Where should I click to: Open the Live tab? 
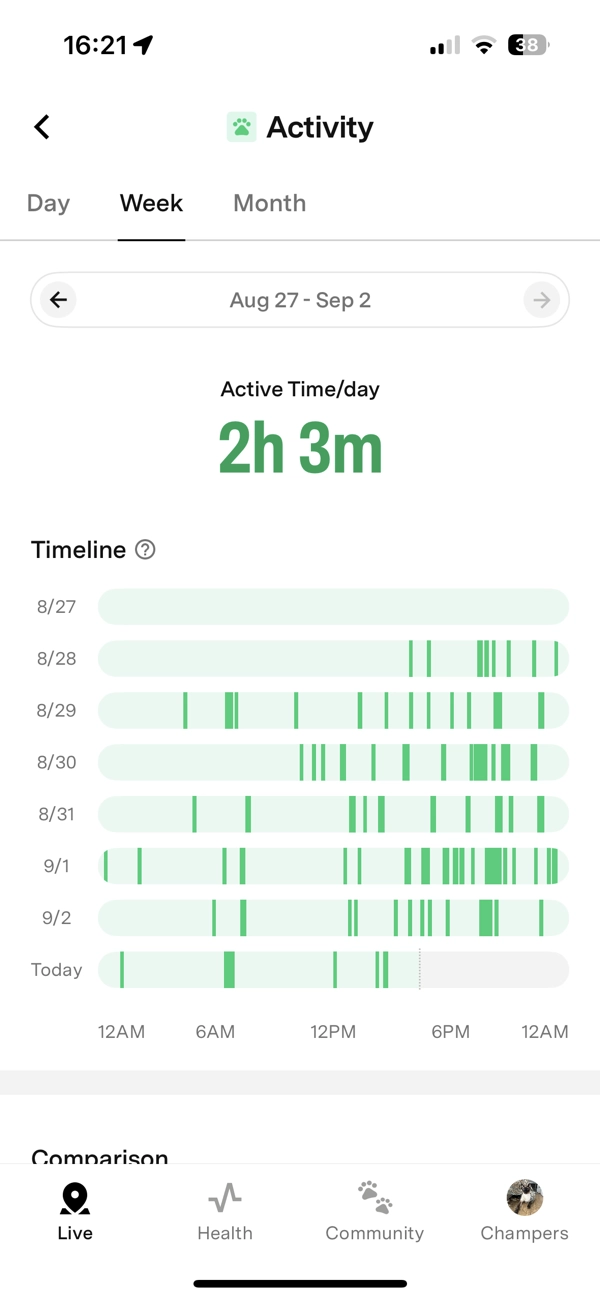(75, 1210)
